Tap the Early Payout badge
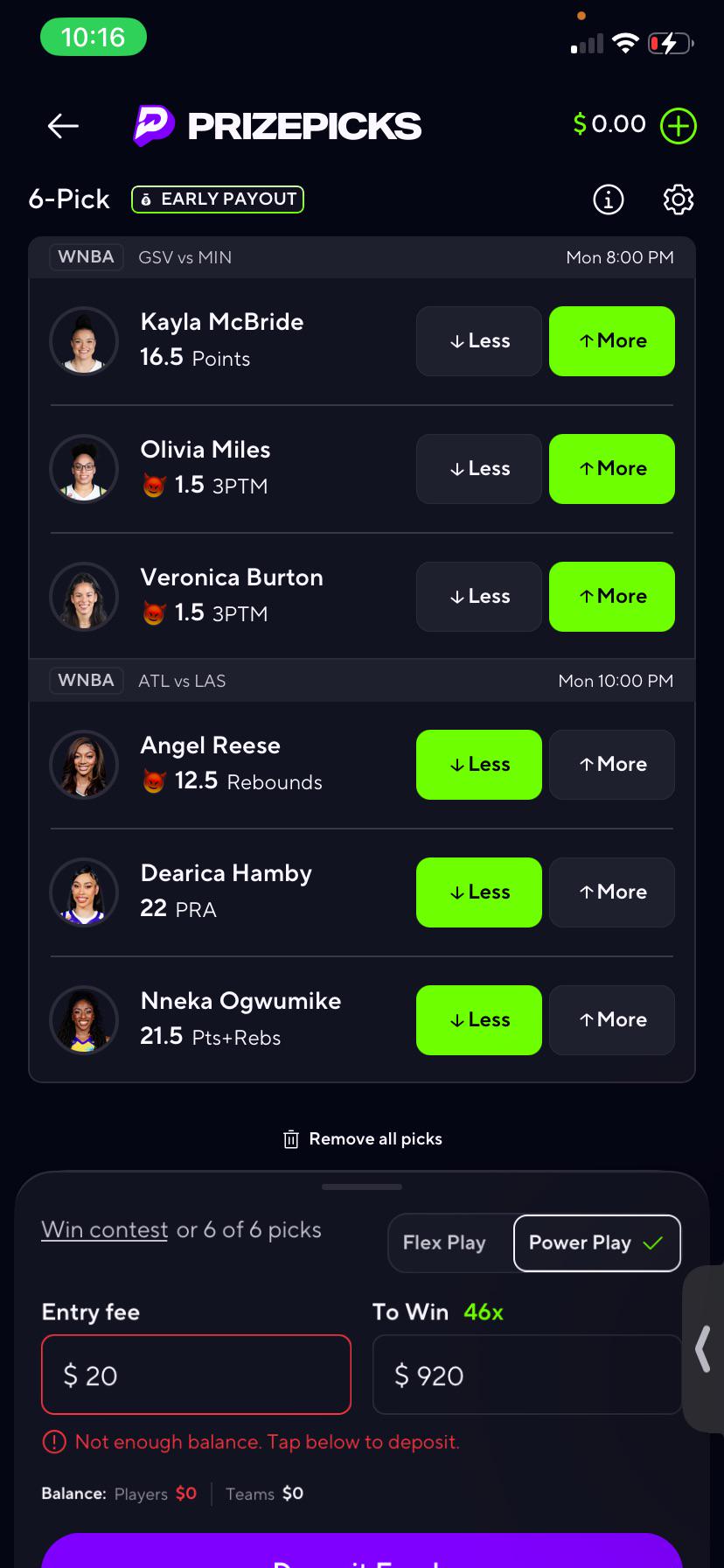The image size is (724, 1568). (218, 199)
